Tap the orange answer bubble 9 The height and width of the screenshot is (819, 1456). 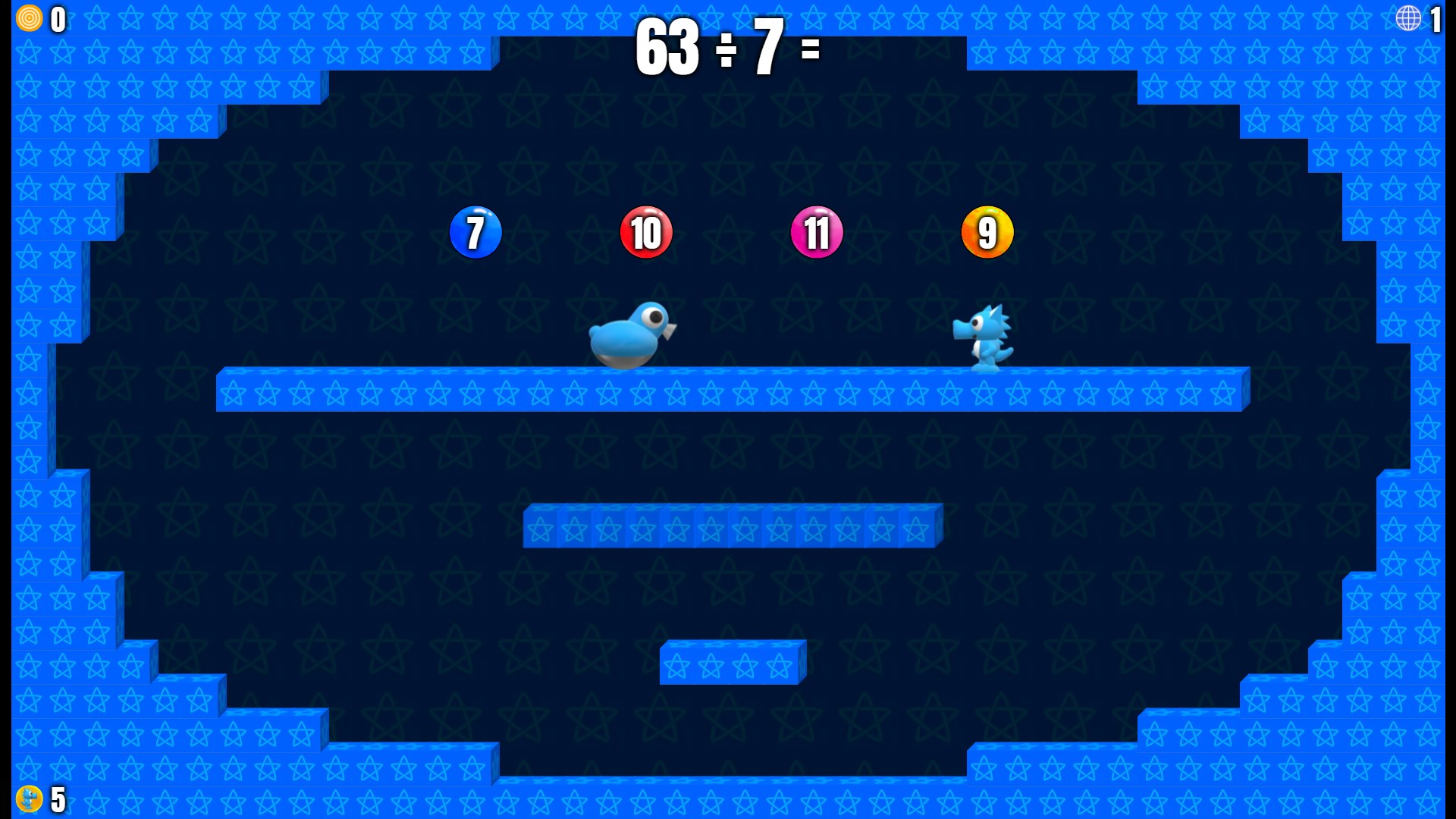(987, 232)
